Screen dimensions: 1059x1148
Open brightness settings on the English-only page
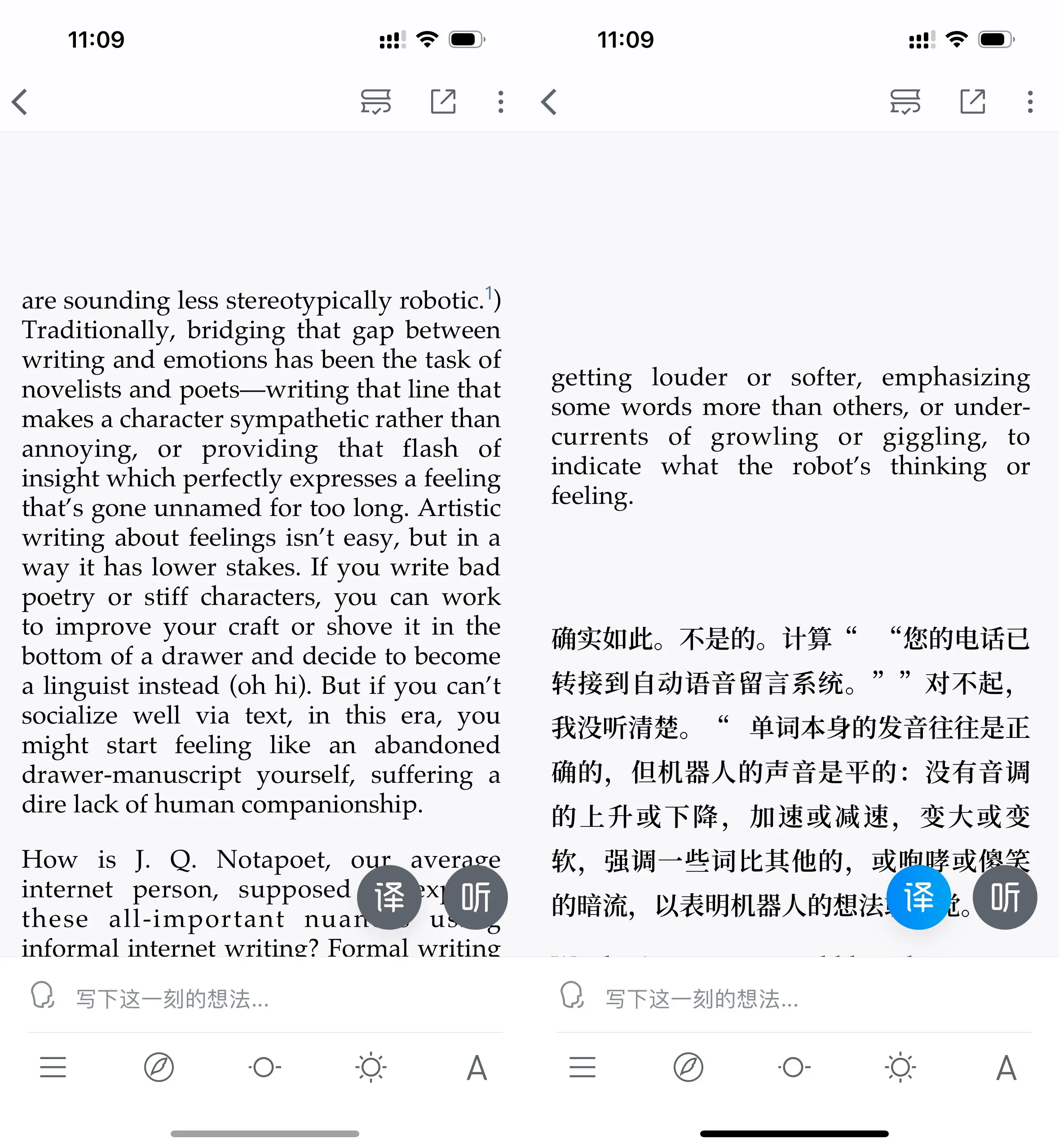371,1067
